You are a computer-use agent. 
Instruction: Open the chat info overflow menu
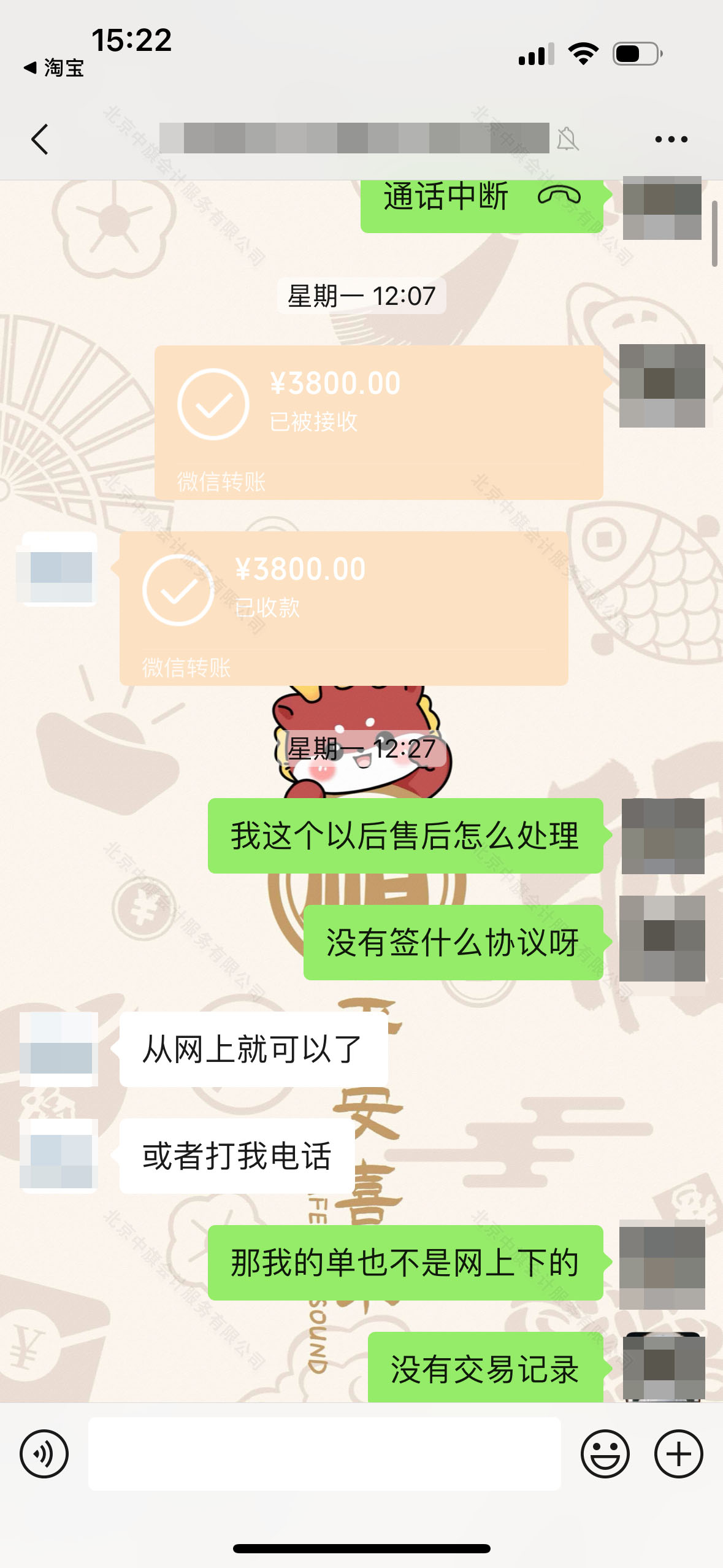(x=671, y=139)
